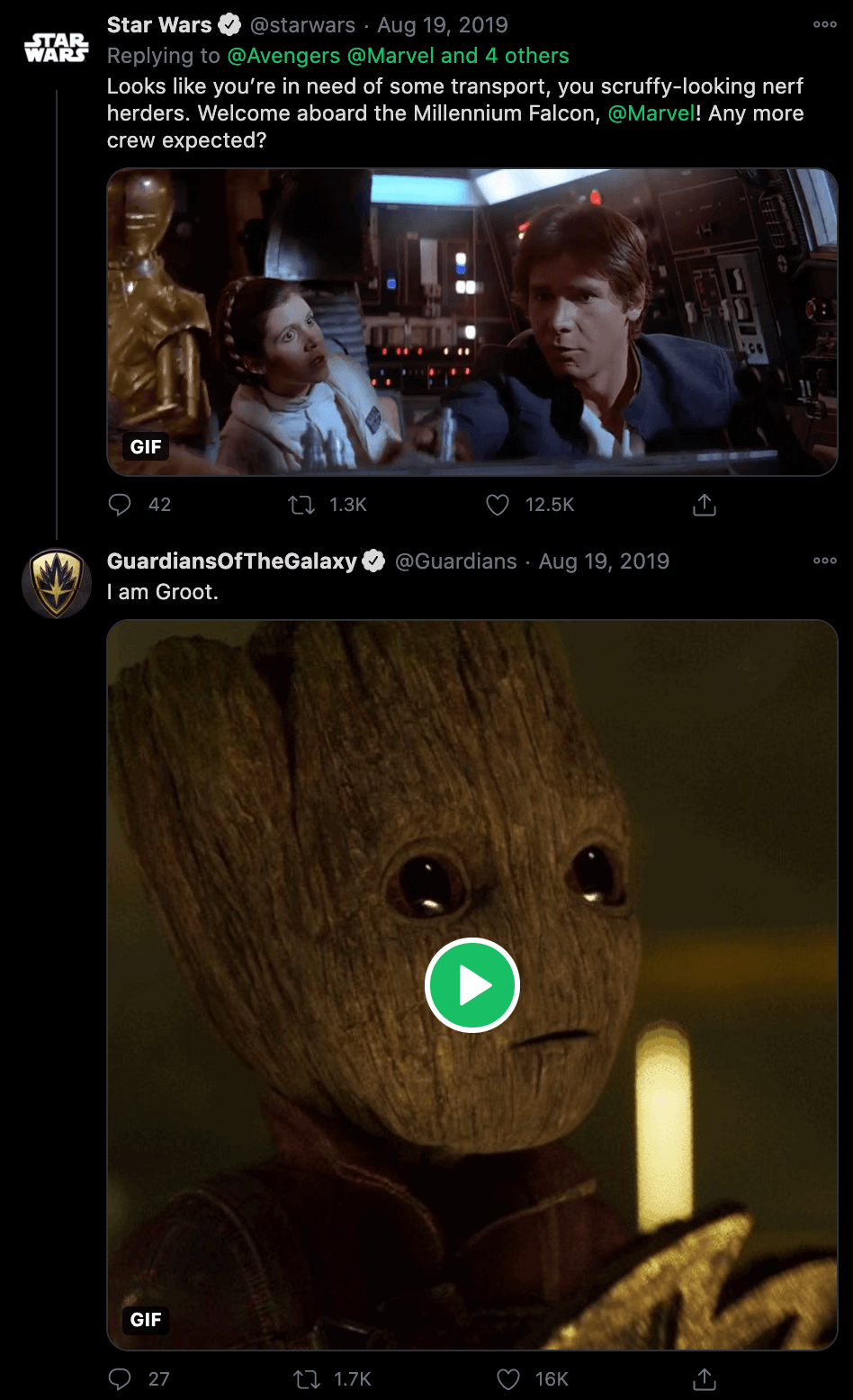Reply to the Star Wars tweet
853x1400 pixels.
120,505
